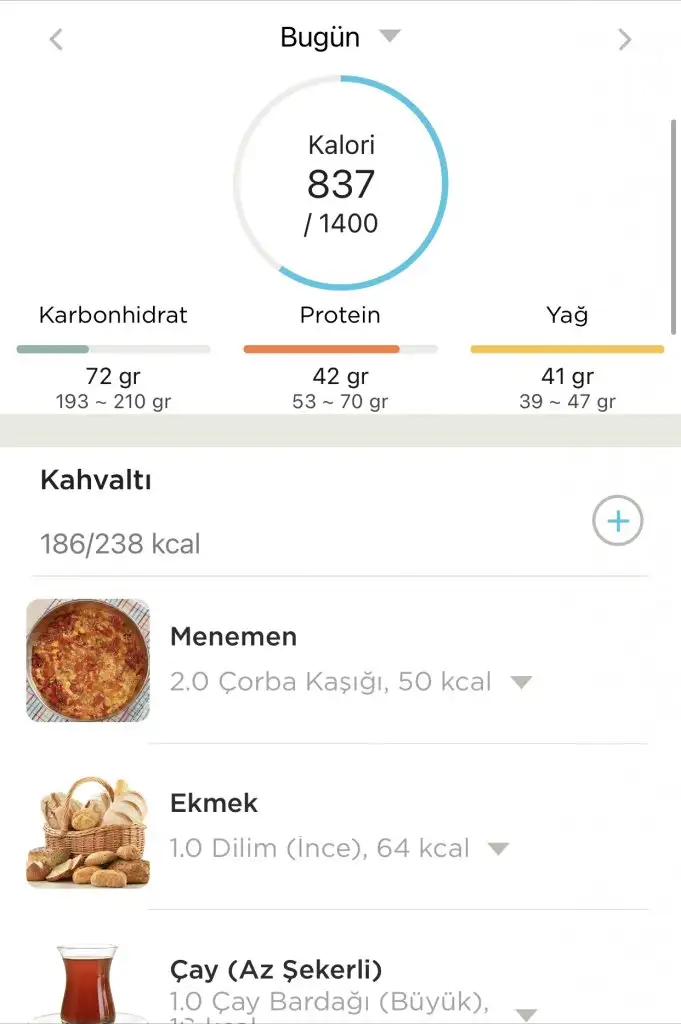681x1024 pixels.
Task: Go to the next day
Action: [625, 40]
